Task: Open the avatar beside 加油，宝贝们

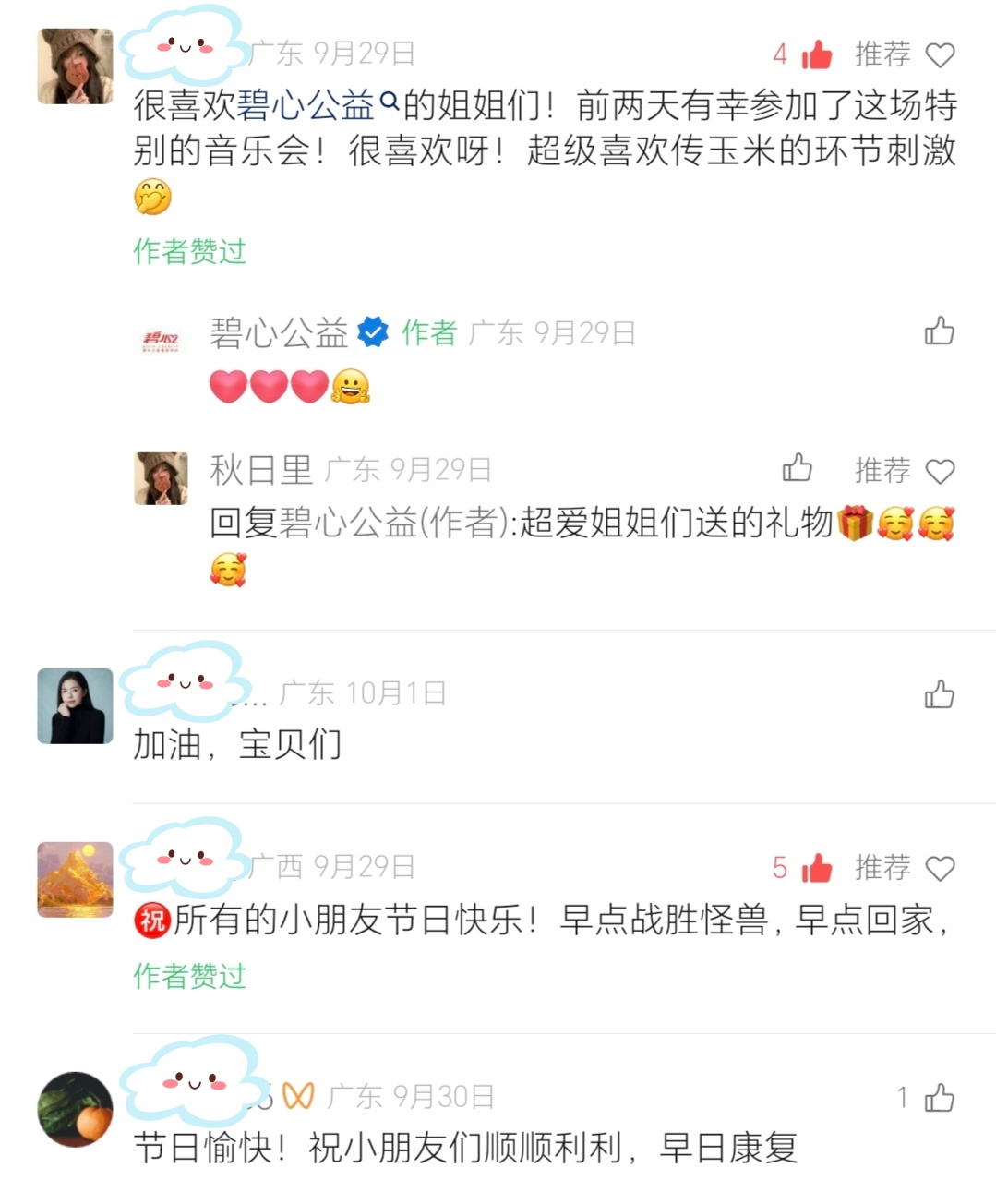Action: coord(75,706)
